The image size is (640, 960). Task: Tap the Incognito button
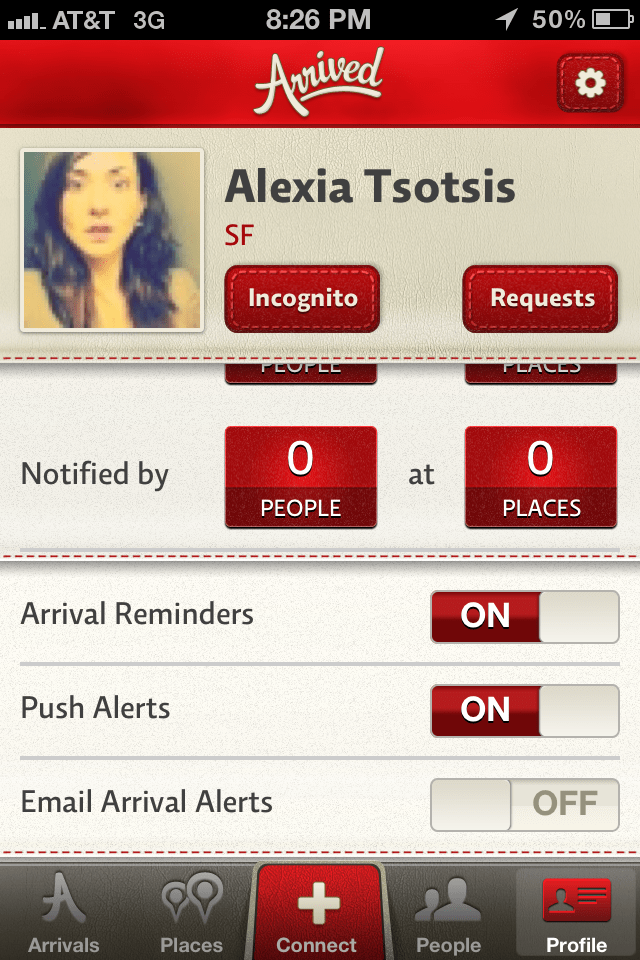pyautogui.click(x=302, y=298)
